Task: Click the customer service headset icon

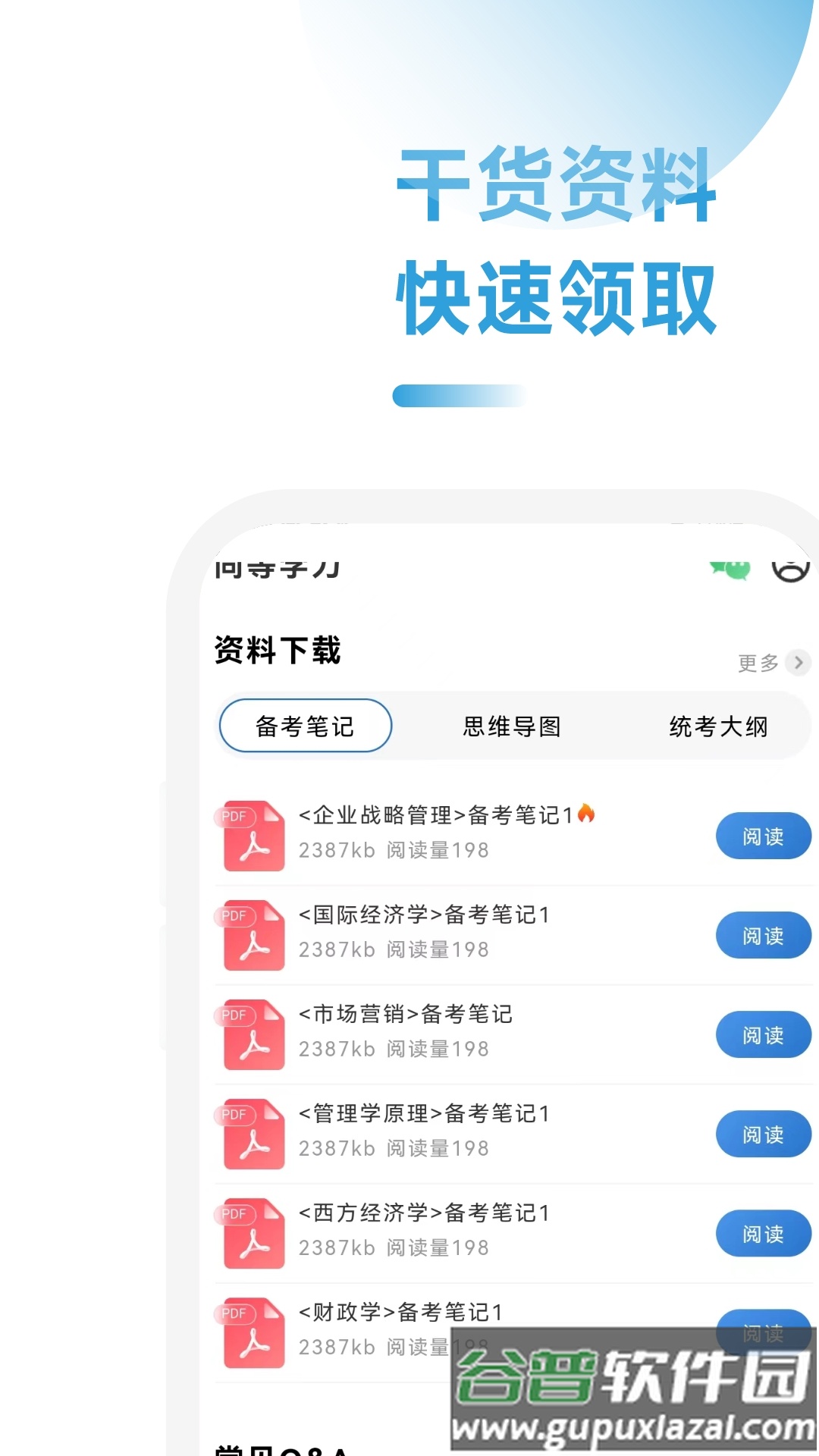Action: (791, 569)
